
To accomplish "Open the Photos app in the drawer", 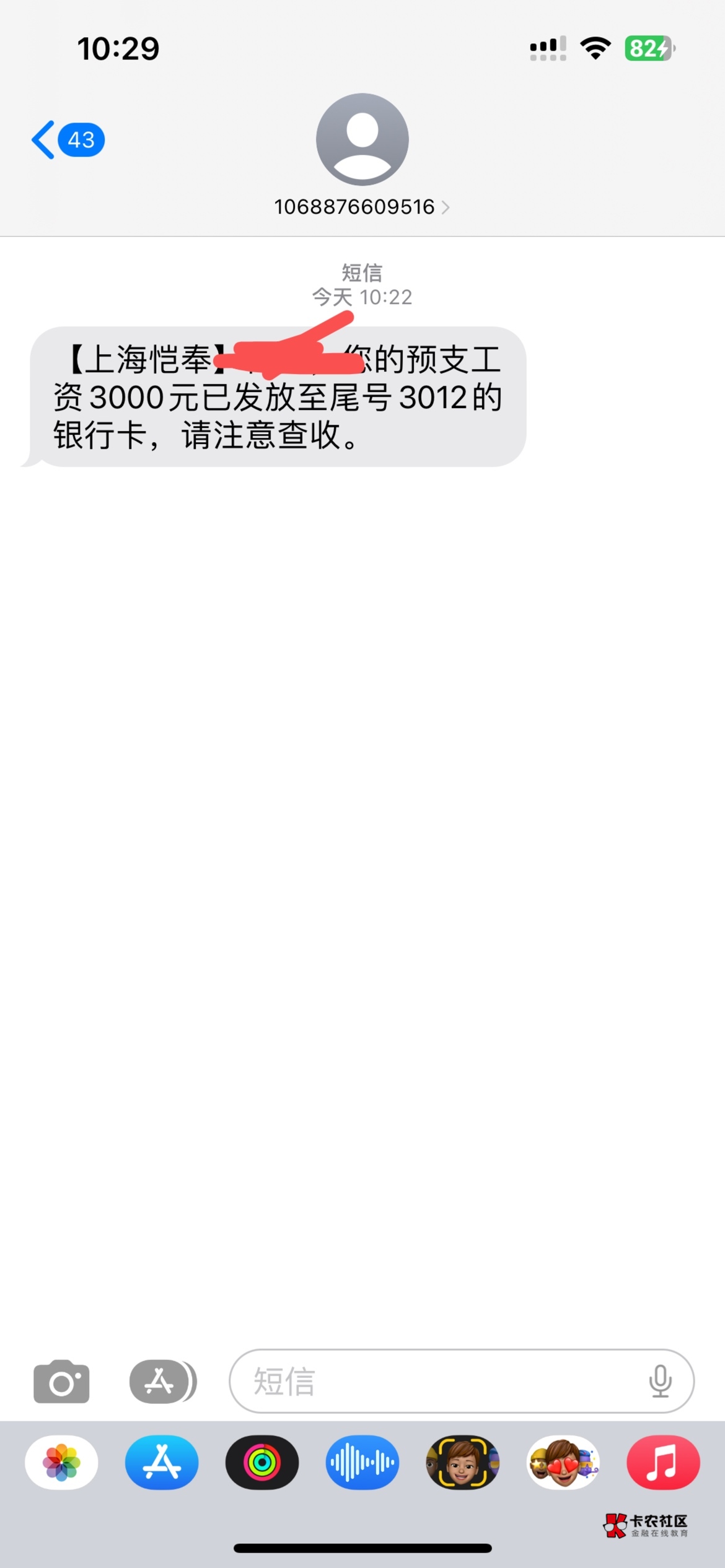I will click(61, 1463).
